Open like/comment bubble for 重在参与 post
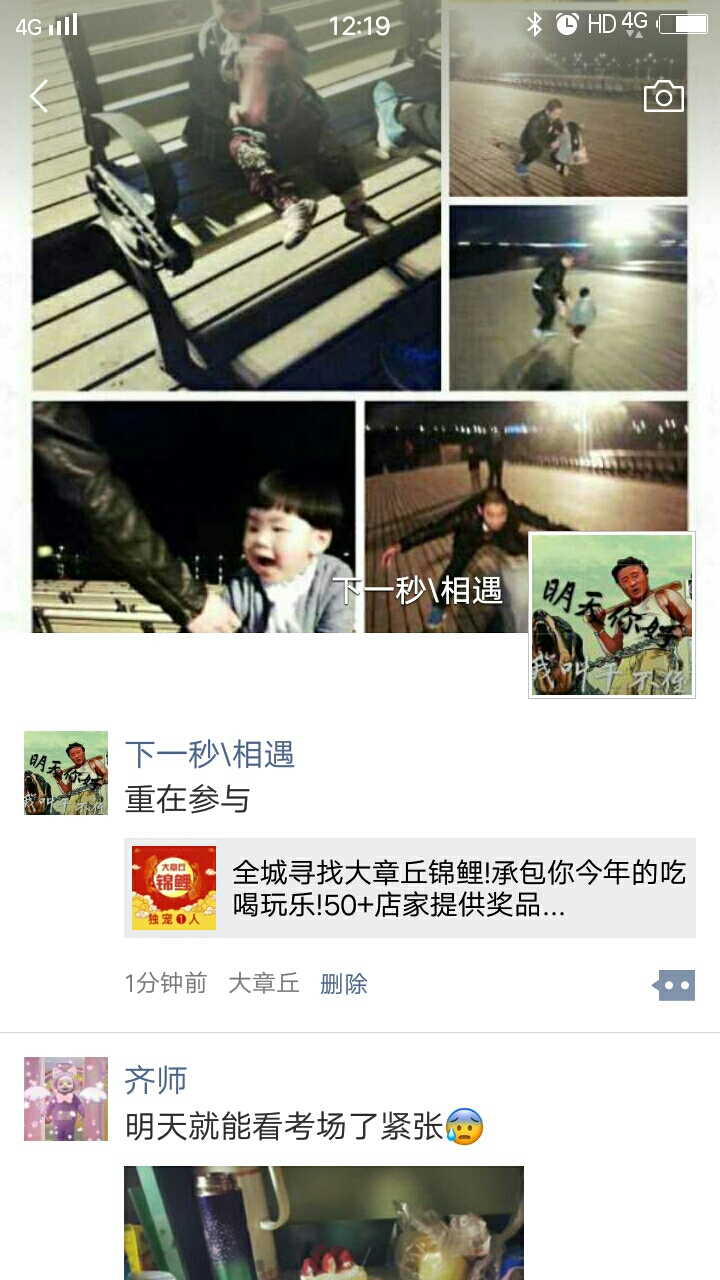The width and height of the screenshot is (720, 1280). tap(674, 985)
